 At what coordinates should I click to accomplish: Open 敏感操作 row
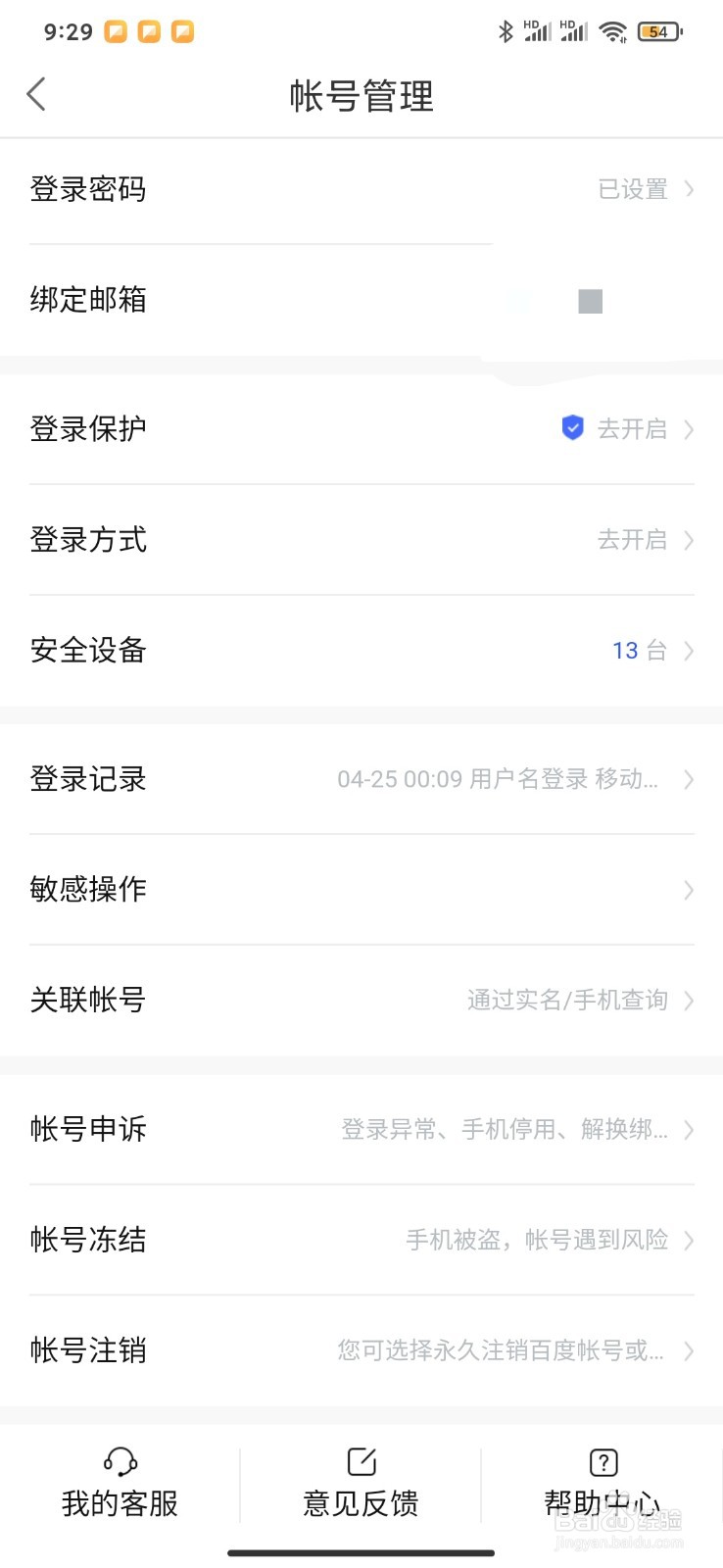click(x=361, y=890)
